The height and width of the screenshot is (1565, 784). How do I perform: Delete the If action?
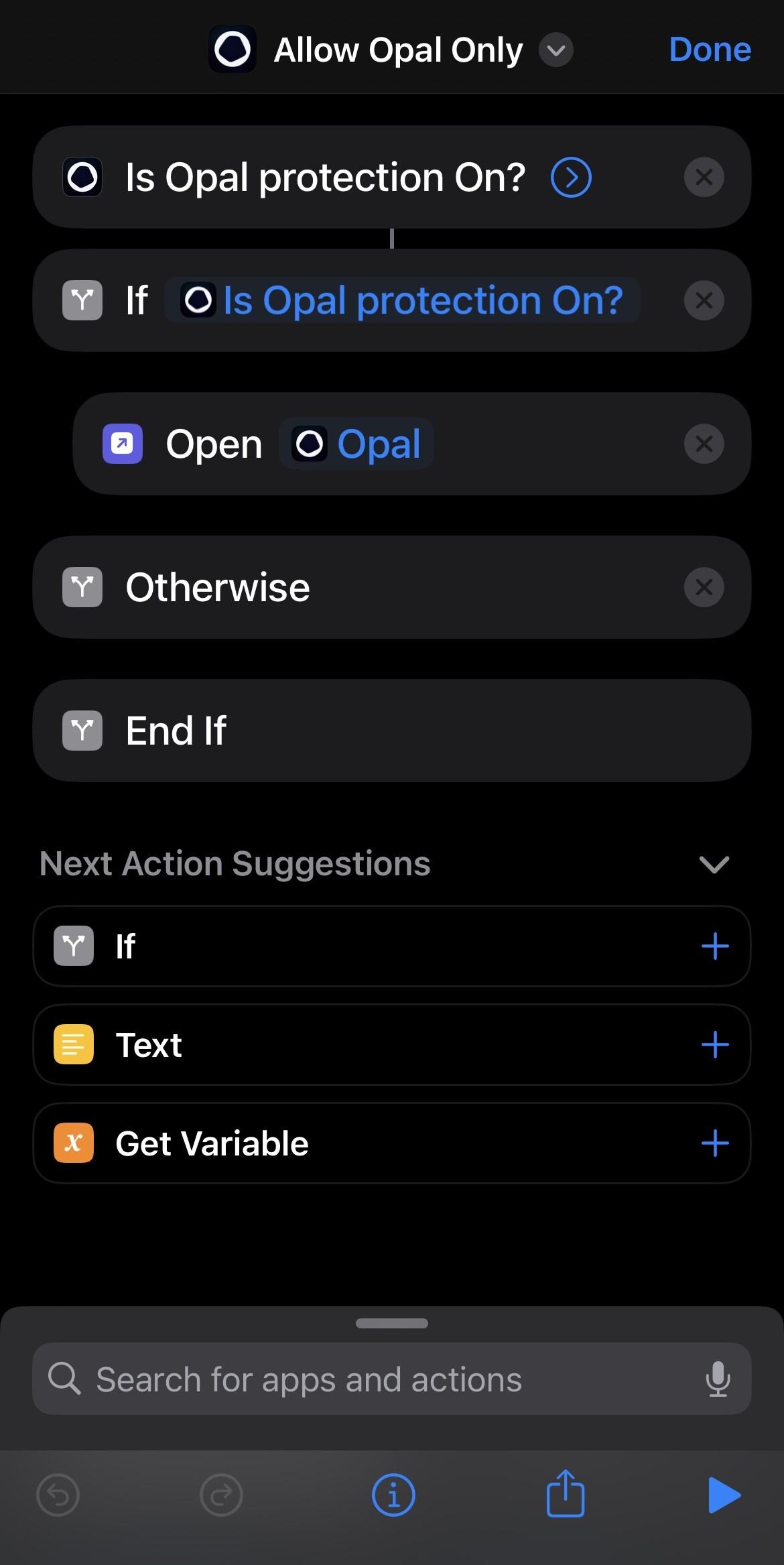tap(704, 300)
